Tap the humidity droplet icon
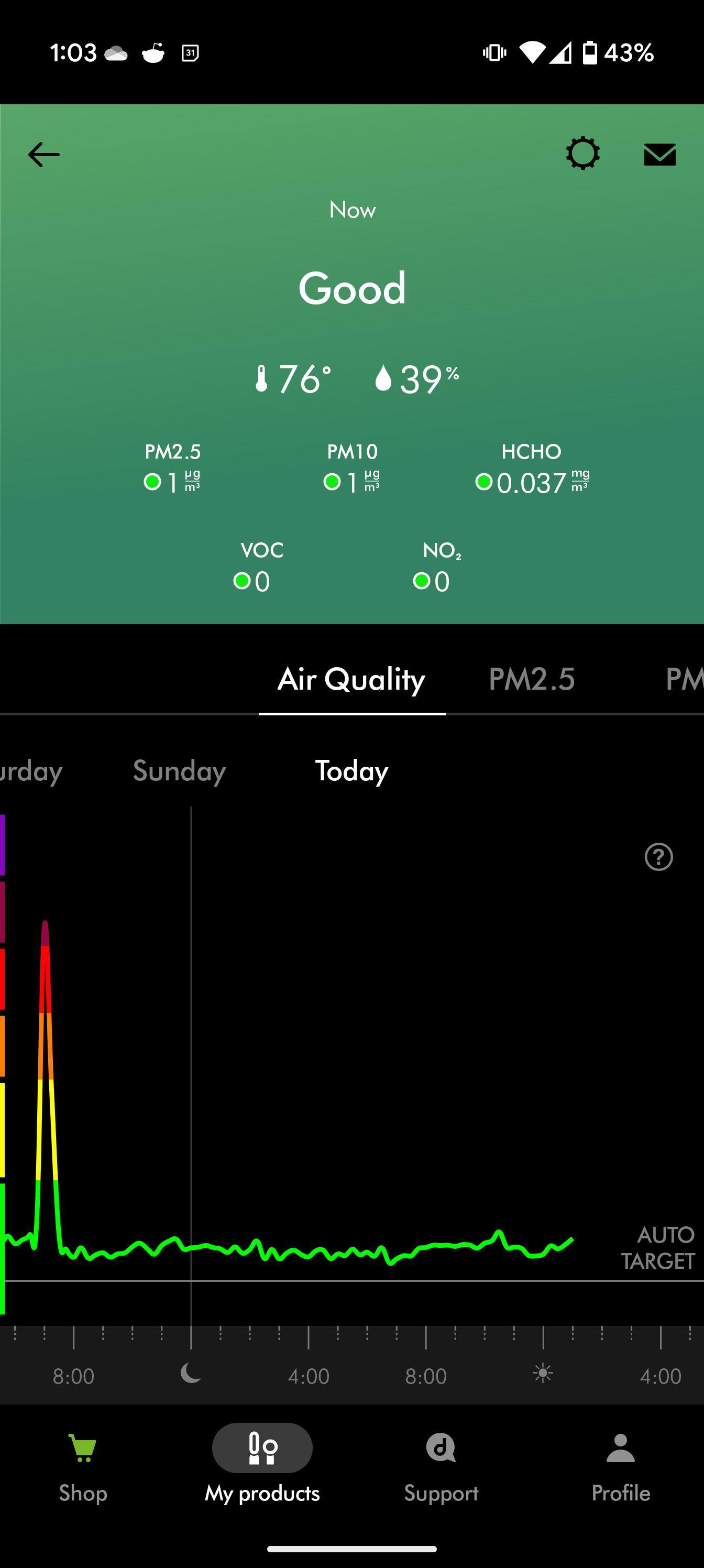This screenshot has height=1568, width=704. pyautogui.click(x=384, y=377)
